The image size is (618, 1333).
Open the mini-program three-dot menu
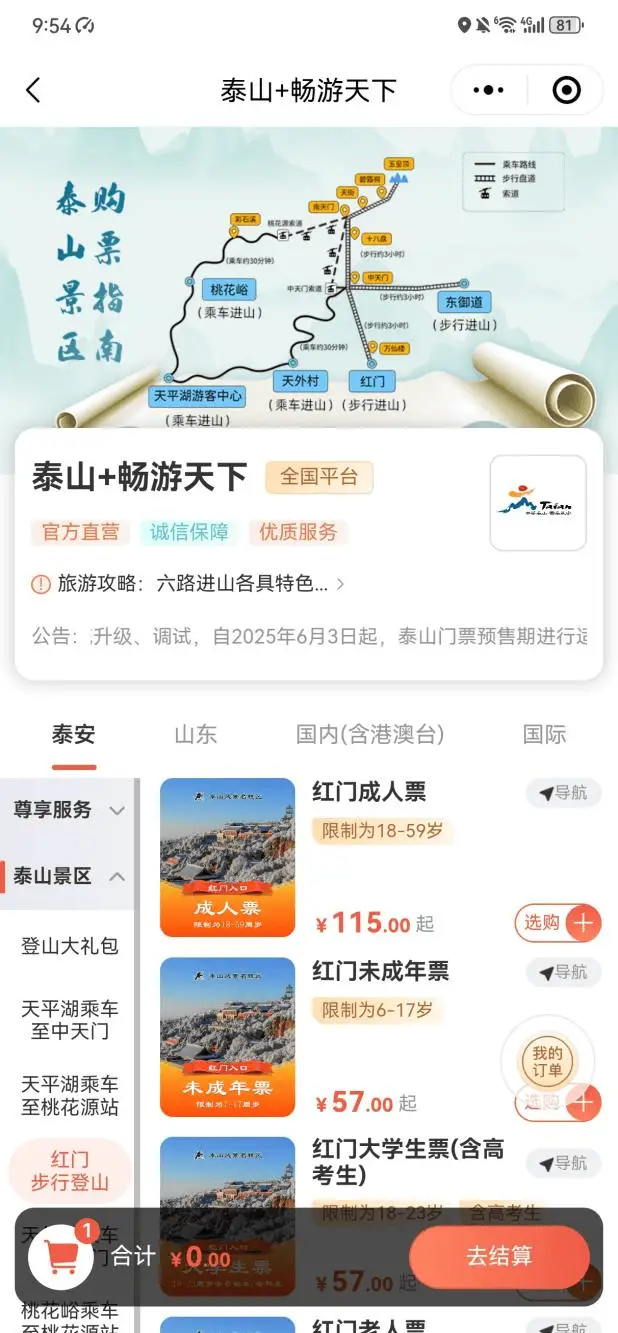(488, 90)
